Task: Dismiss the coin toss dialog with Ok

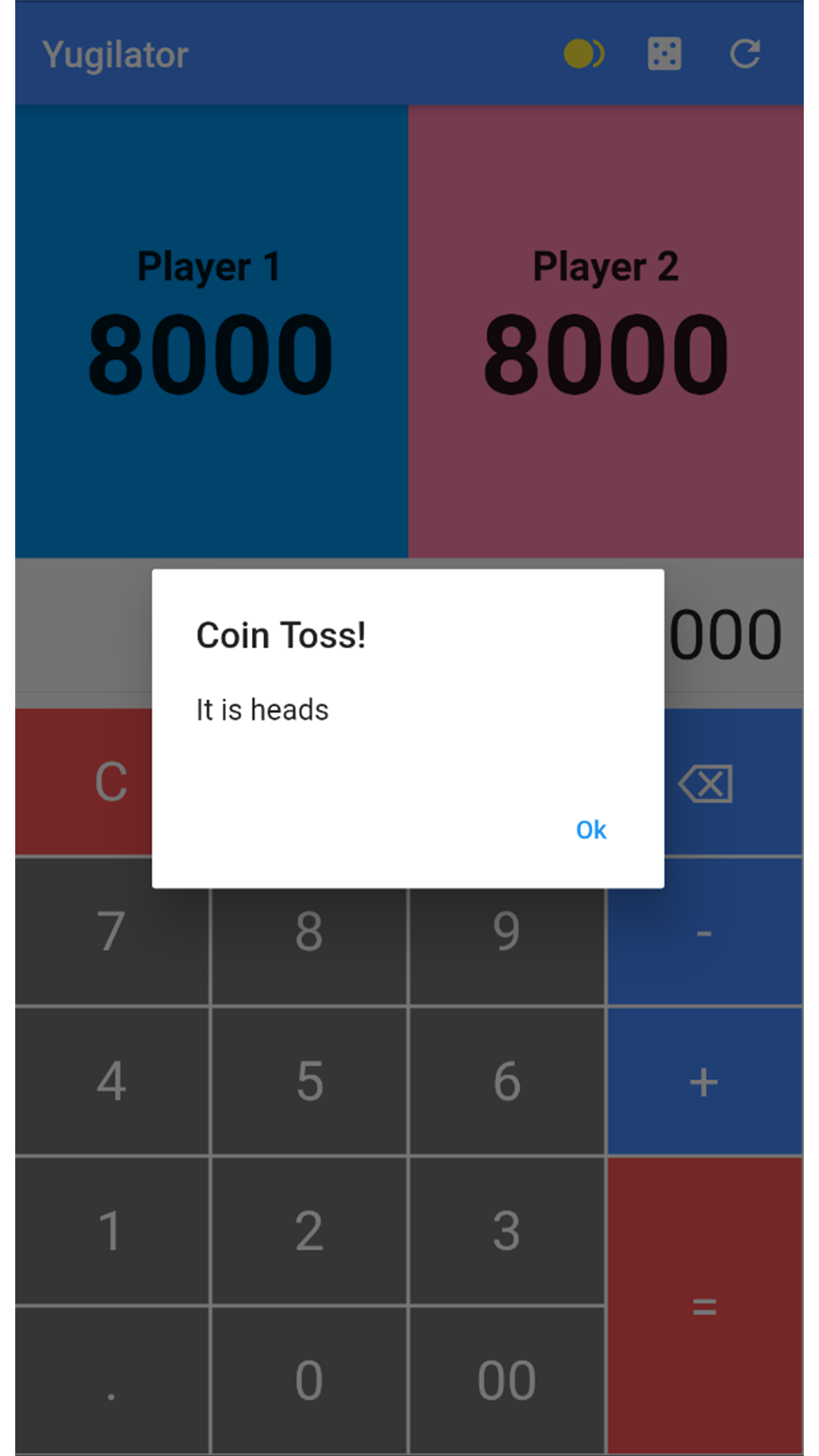Action: click(591, 830)
